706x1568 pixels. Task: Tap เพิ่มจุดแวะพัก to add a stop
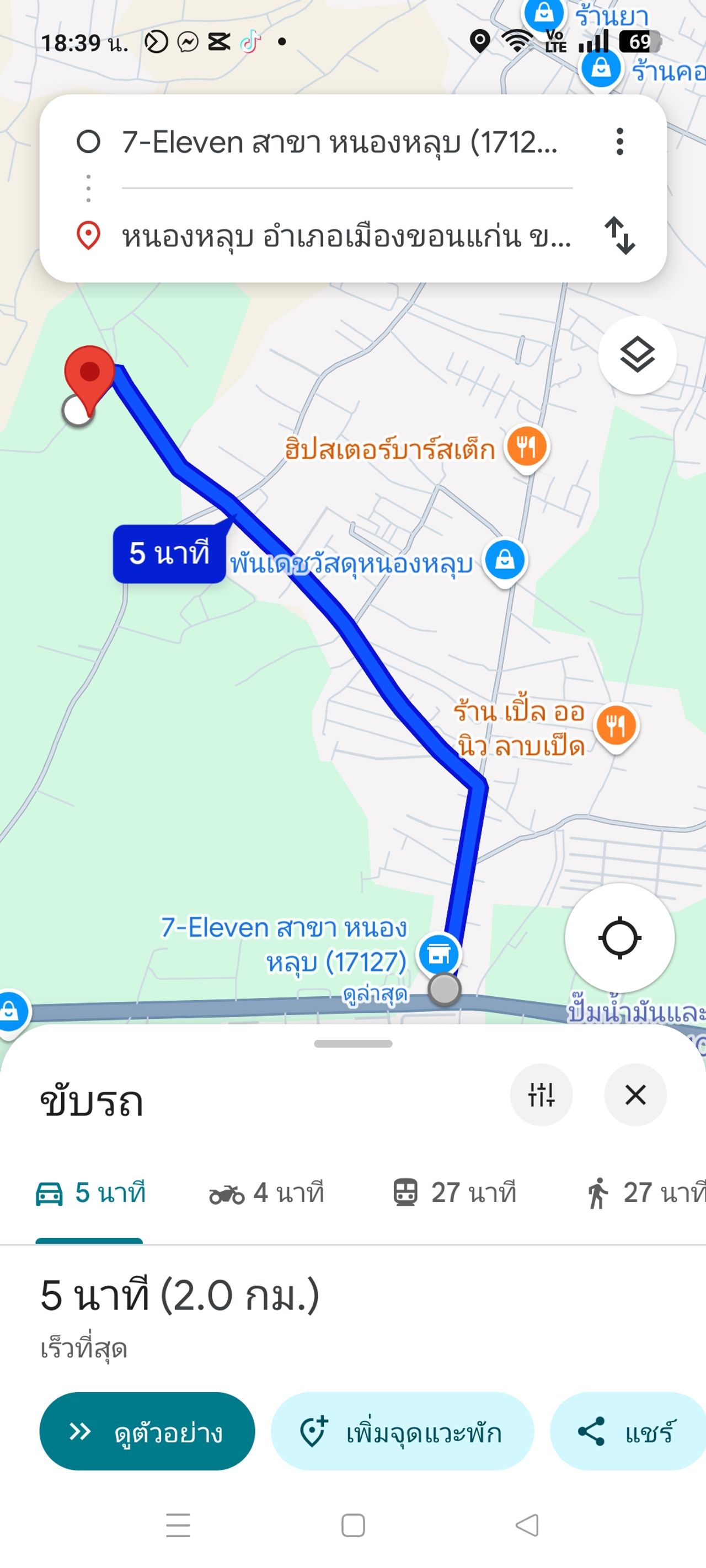(x=402, y=1431)
